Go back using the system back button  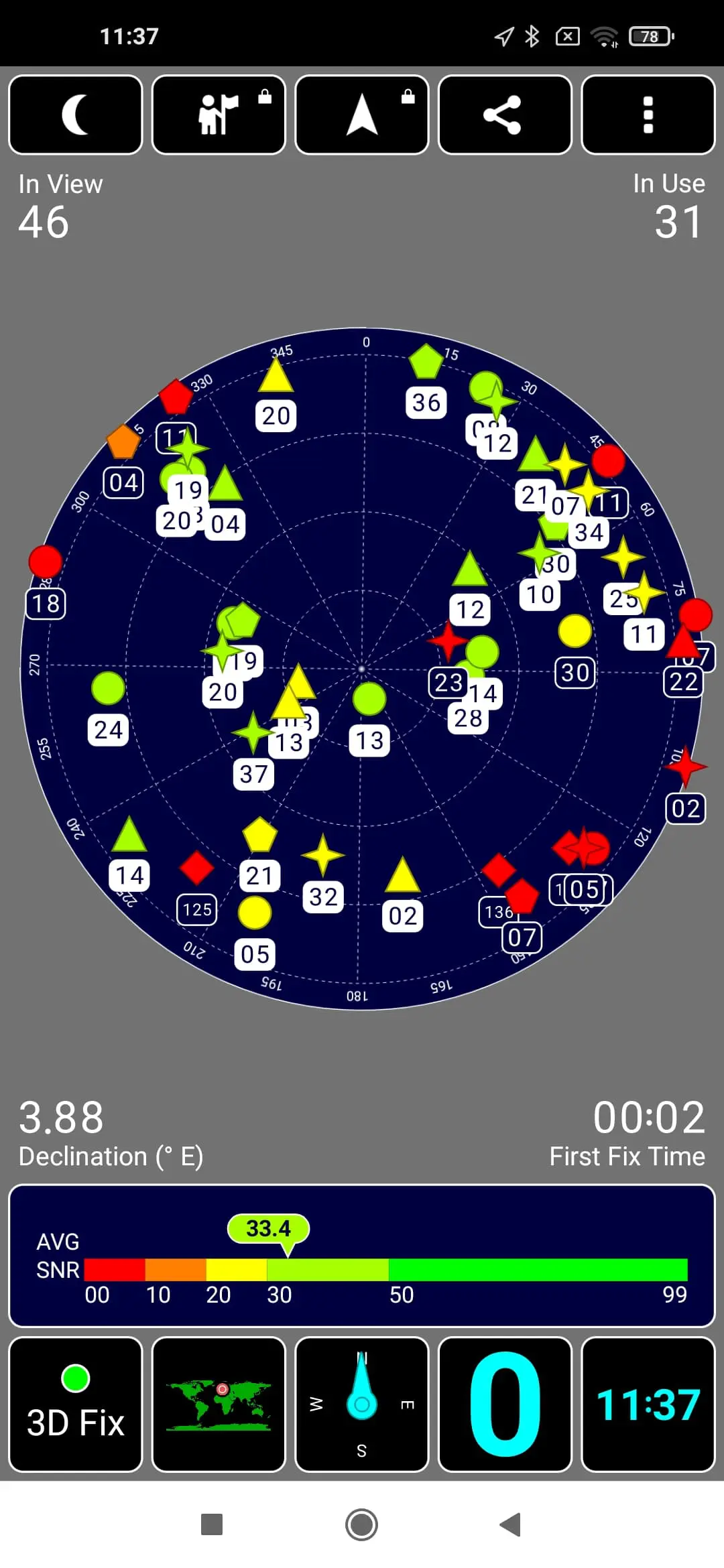click(510, 1524)
